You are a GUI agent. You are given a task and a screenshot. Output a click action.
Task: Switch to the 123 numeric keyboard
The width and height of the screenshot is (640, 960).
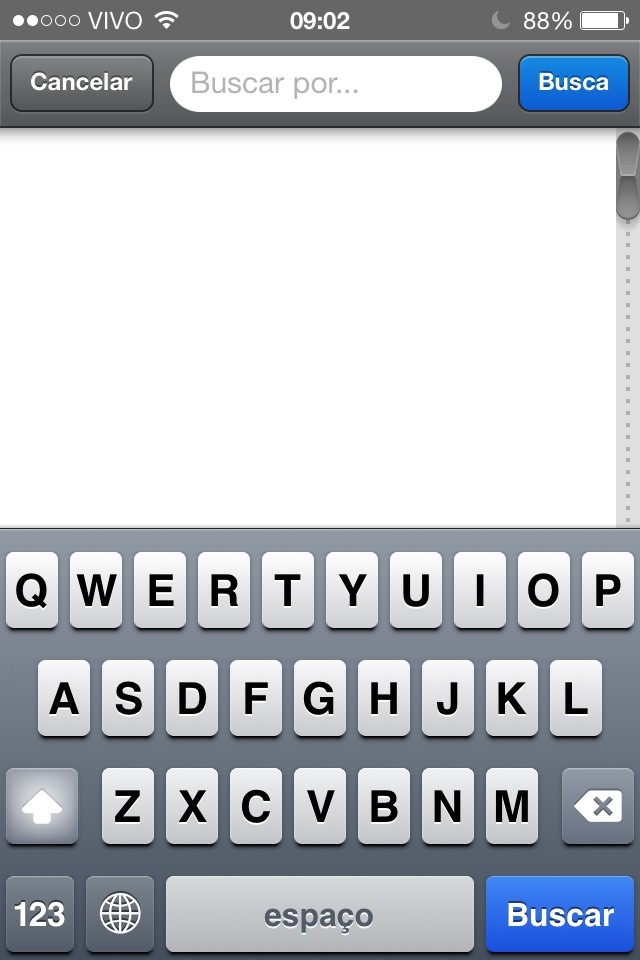pos(40,914)
